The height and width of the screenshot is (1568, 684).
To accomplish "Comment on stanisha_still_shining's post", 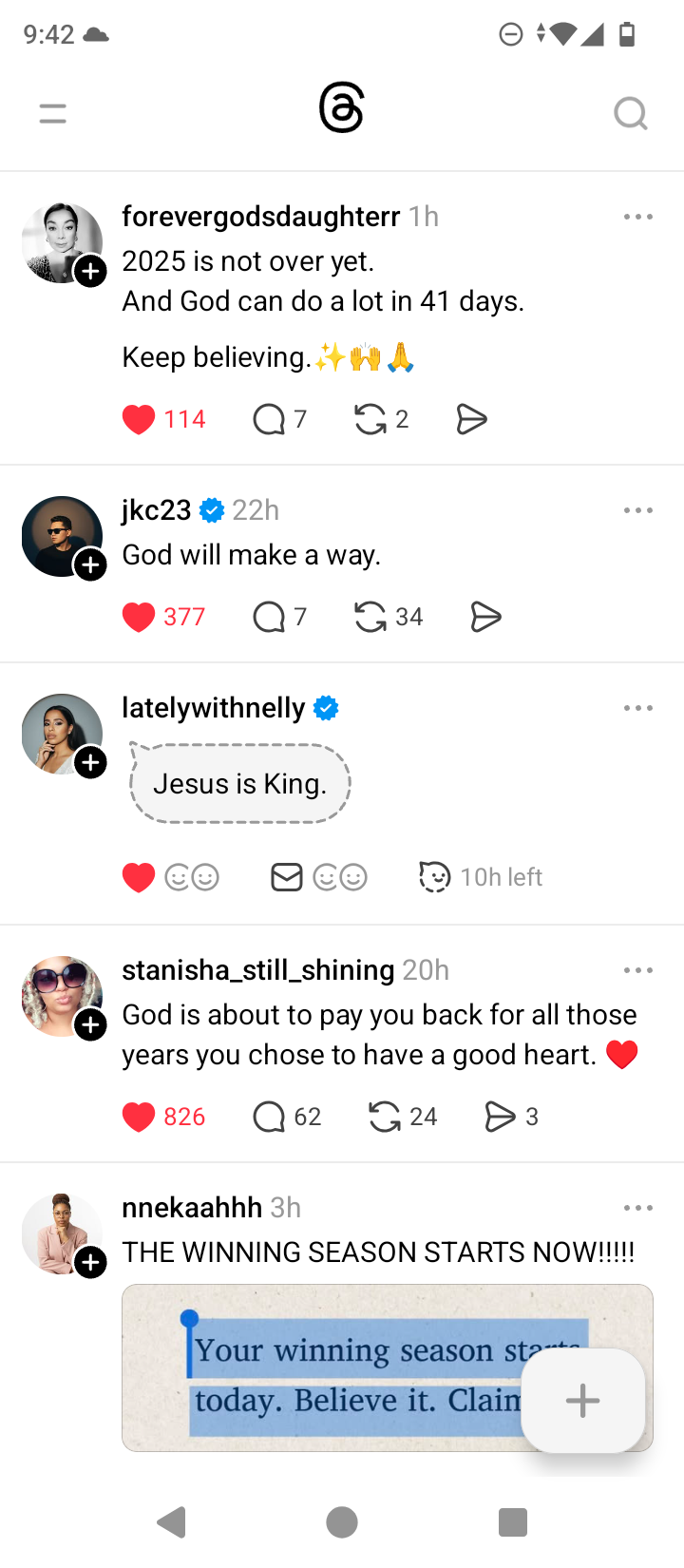I will click(270, 1117).
